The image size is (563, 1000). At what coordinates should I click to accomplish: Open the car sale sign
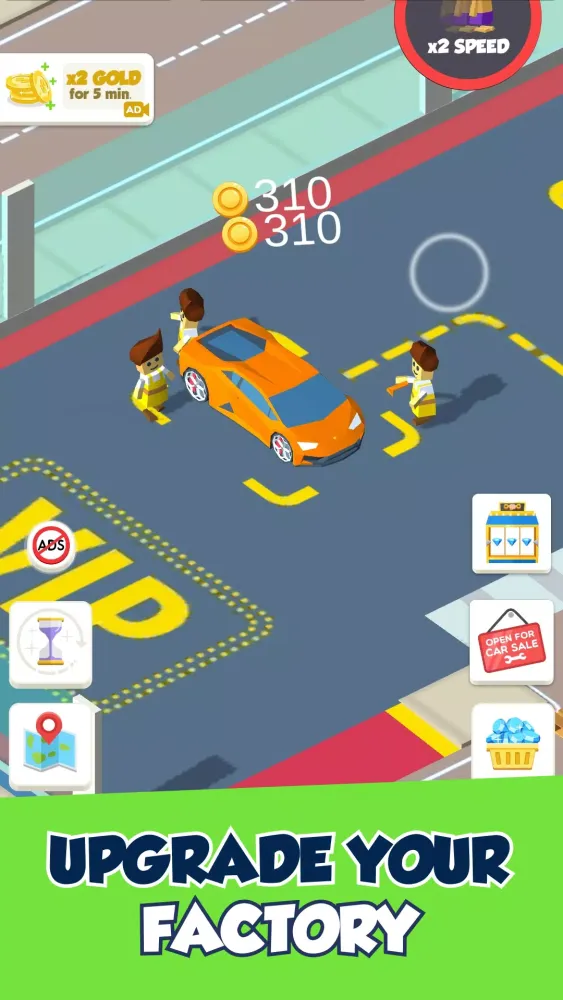pos(511,642)
